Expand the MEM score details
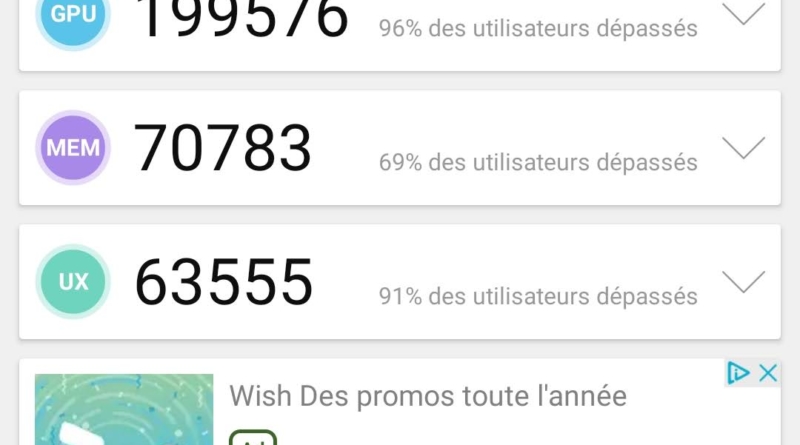The image size is (800, 445). pyautogui.click(x=742, y=148)
